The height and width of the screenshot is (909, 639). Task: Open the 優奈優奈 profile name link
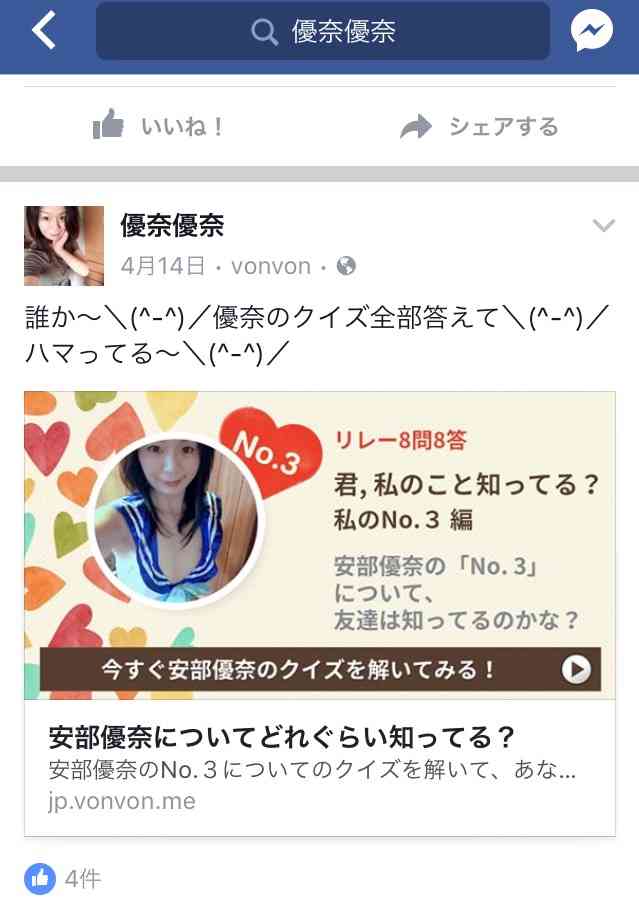172,226
